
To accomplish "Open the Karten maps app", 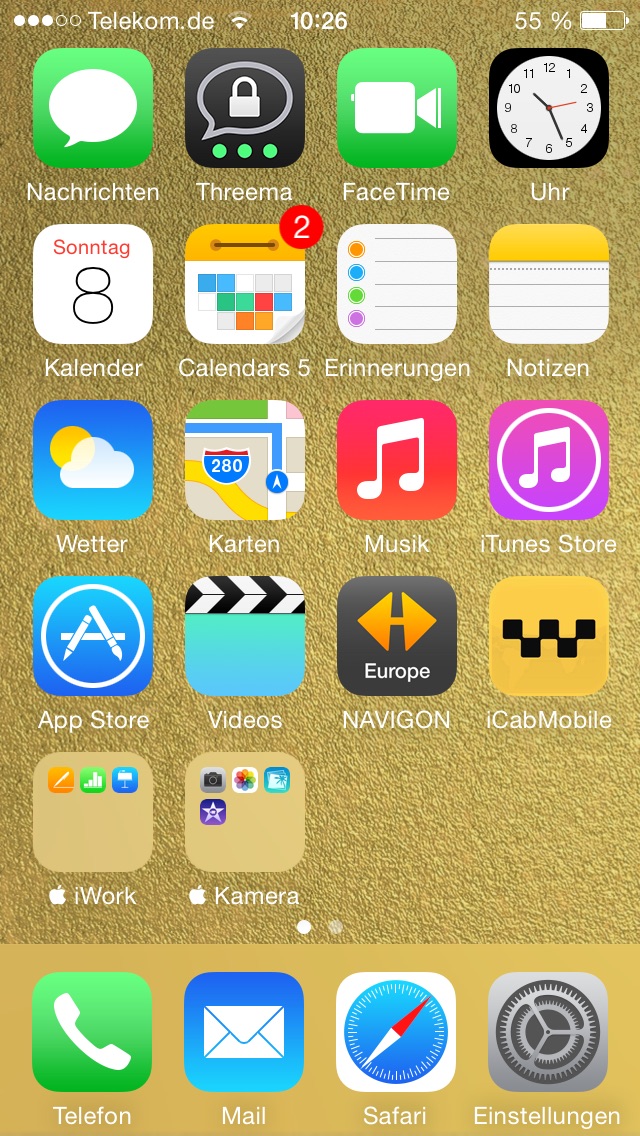I will point(245,460).
